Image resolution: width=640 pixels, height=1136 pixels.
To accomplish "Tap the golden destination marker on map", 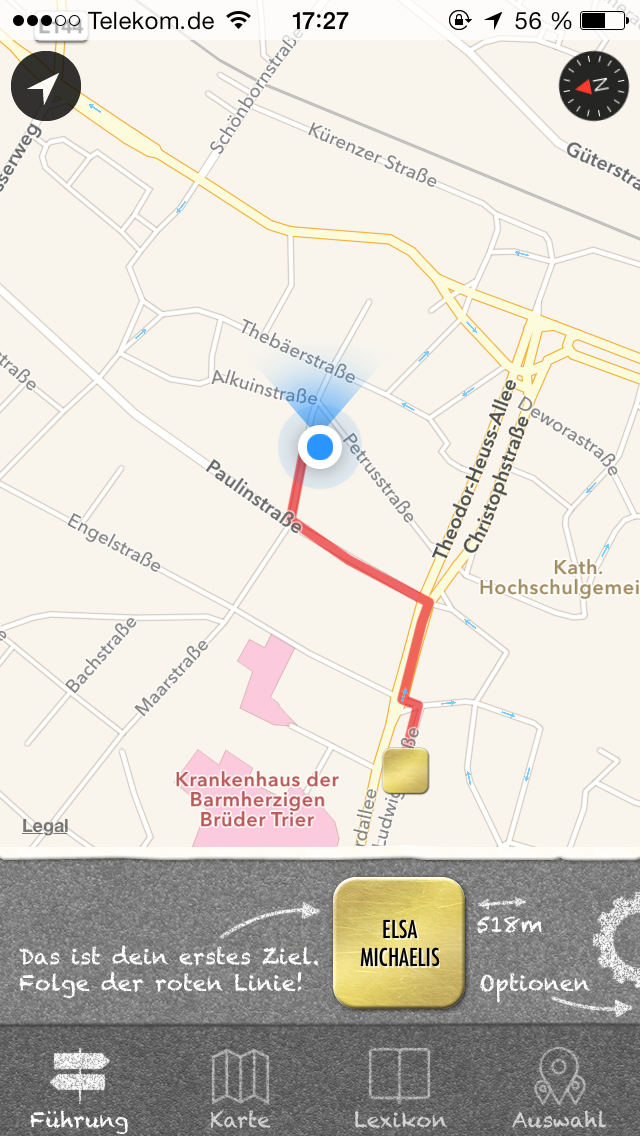I will pos(405,772).
